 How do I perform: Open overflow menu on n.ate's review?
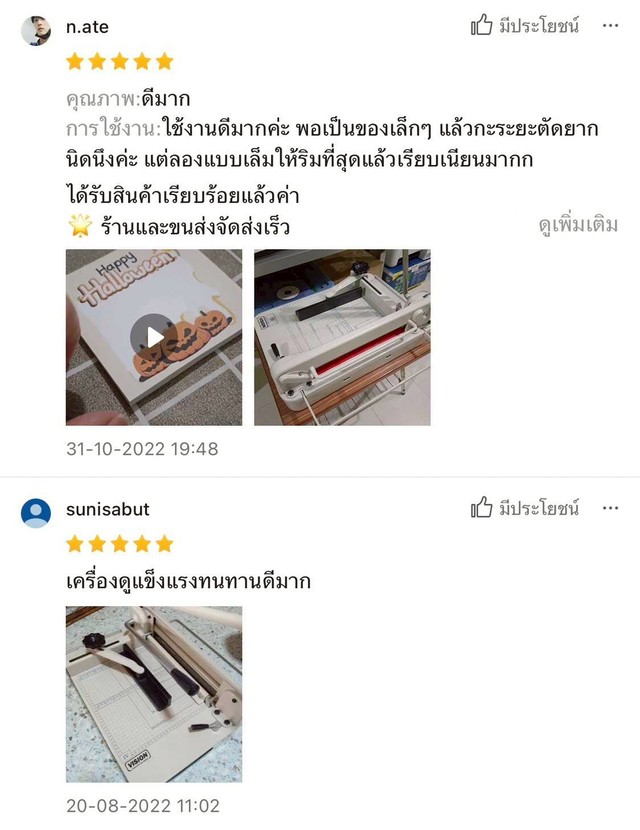[610, 27]
